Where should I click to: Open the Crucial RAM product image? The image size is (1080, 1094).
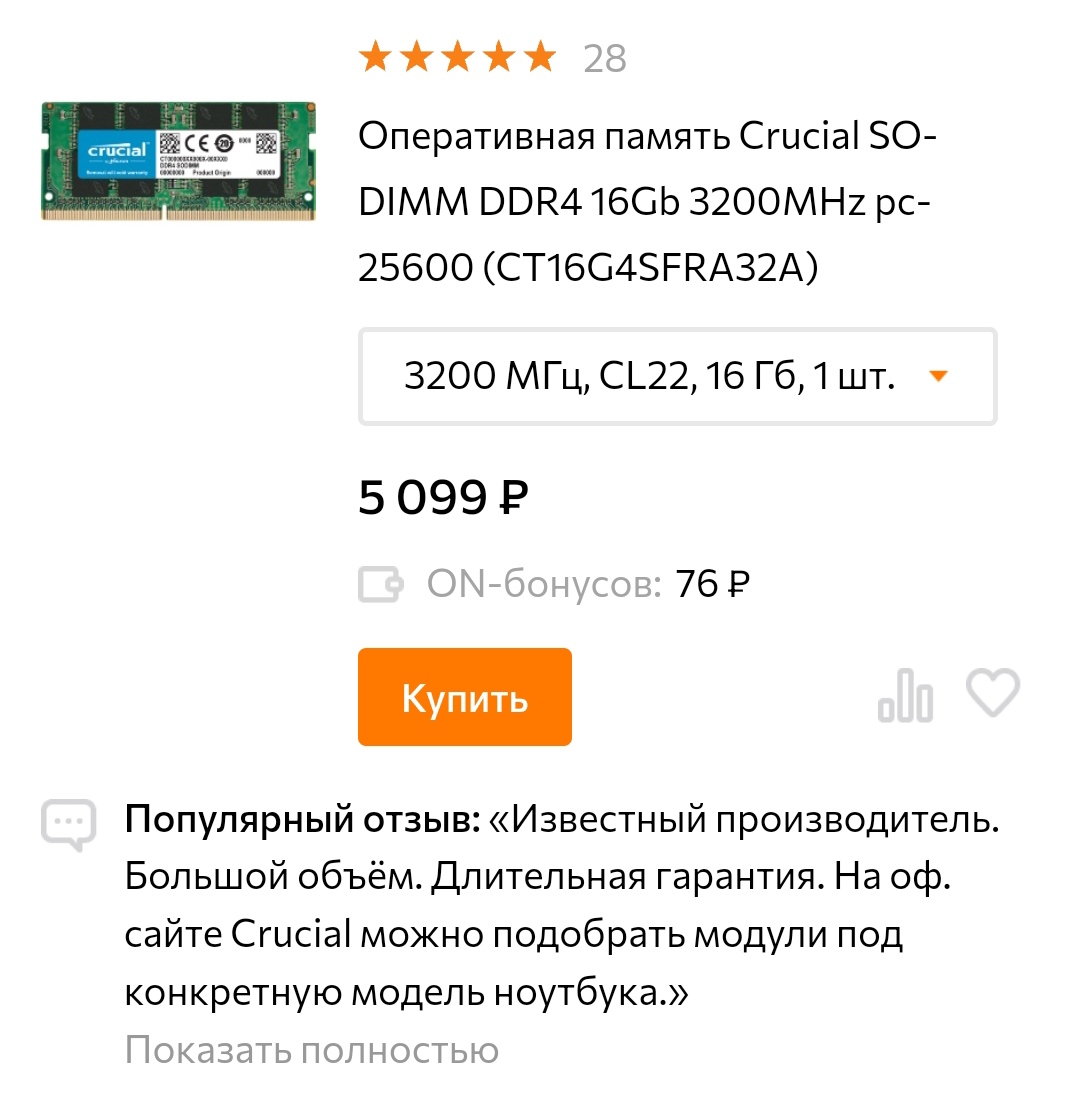click(178, 160)
